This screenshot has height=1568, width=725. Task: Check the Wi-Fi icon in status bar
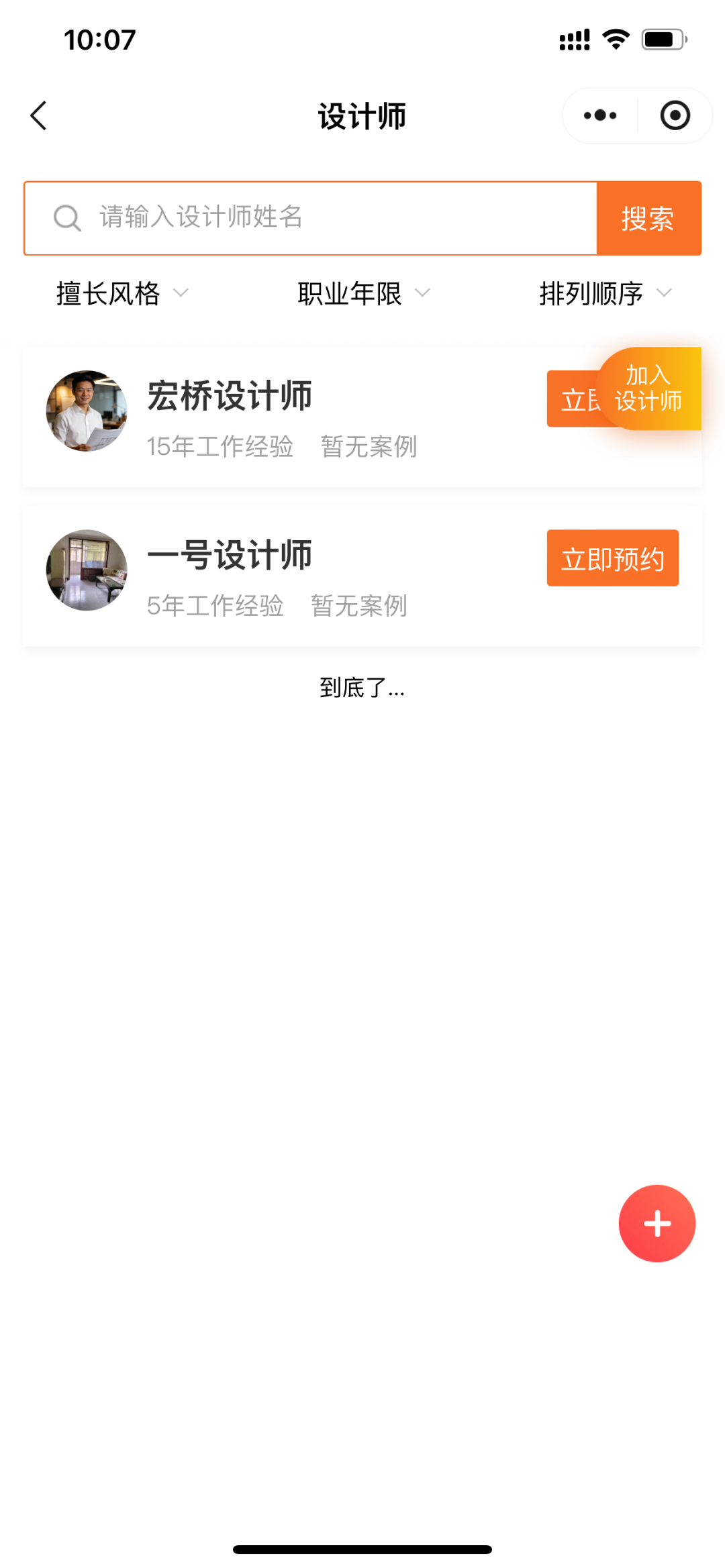pos(616,39)
